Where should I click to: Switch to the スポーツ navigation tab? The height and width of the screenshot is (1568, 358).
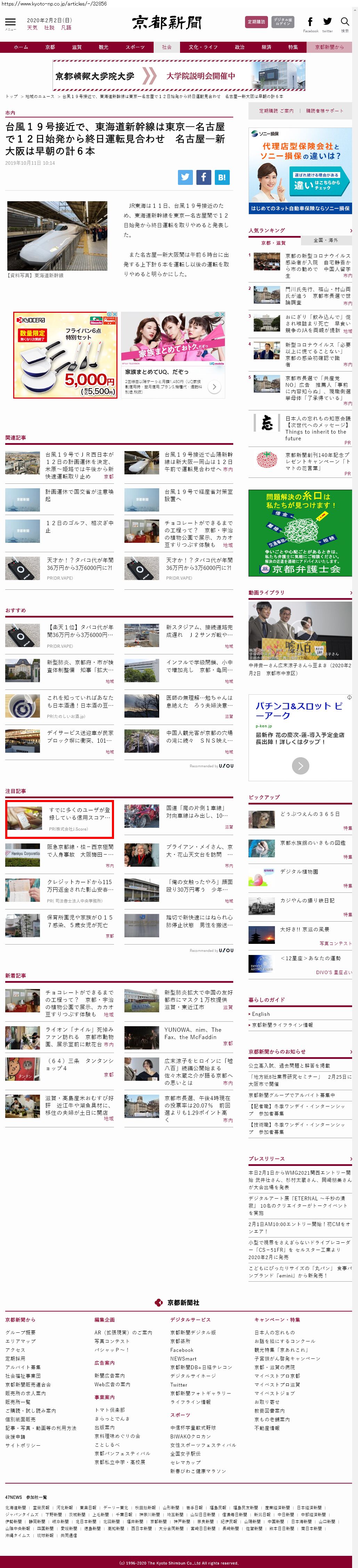[x=135, y=47]
